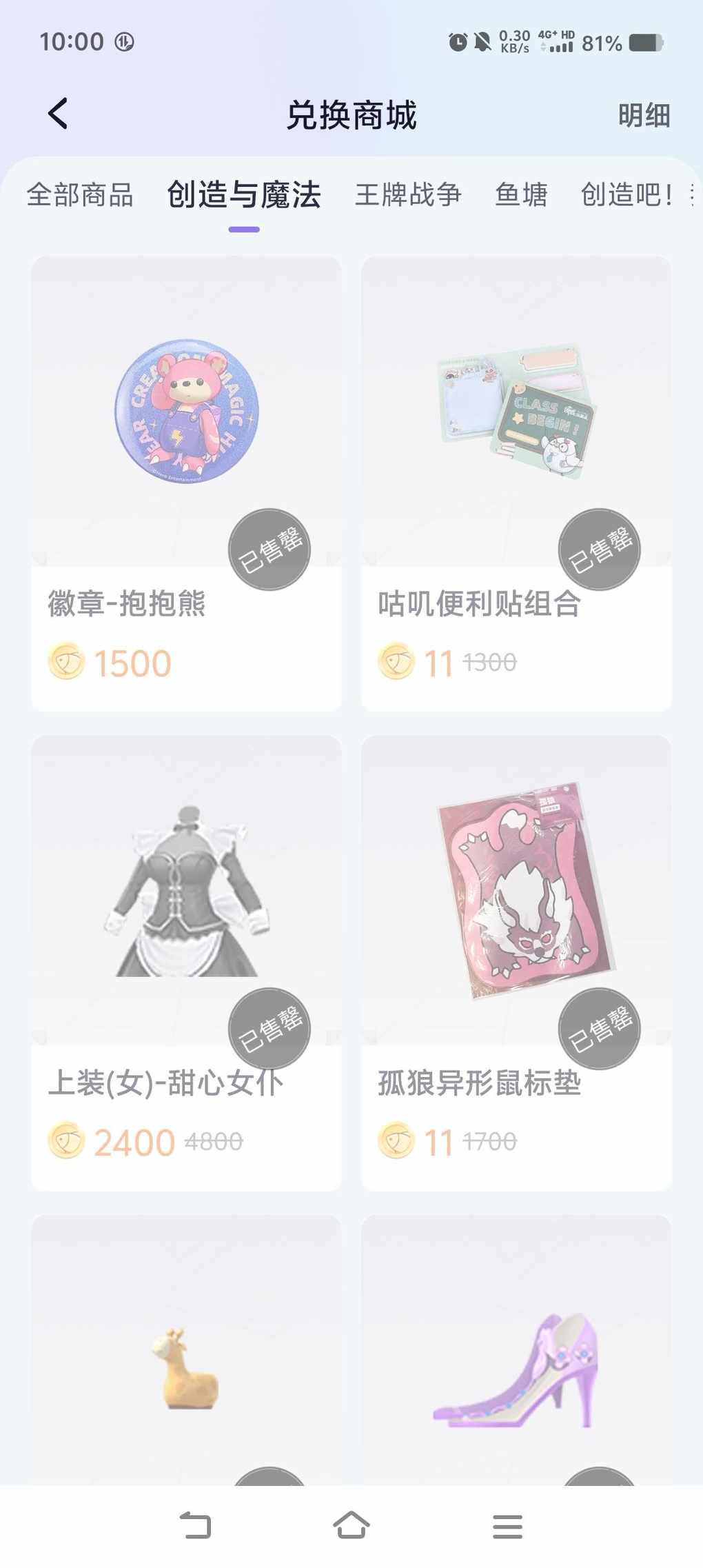This screenshot has width=703, height=1568.
Task: Open the 徽章-抱抱熊 product card
Action: 186,483
